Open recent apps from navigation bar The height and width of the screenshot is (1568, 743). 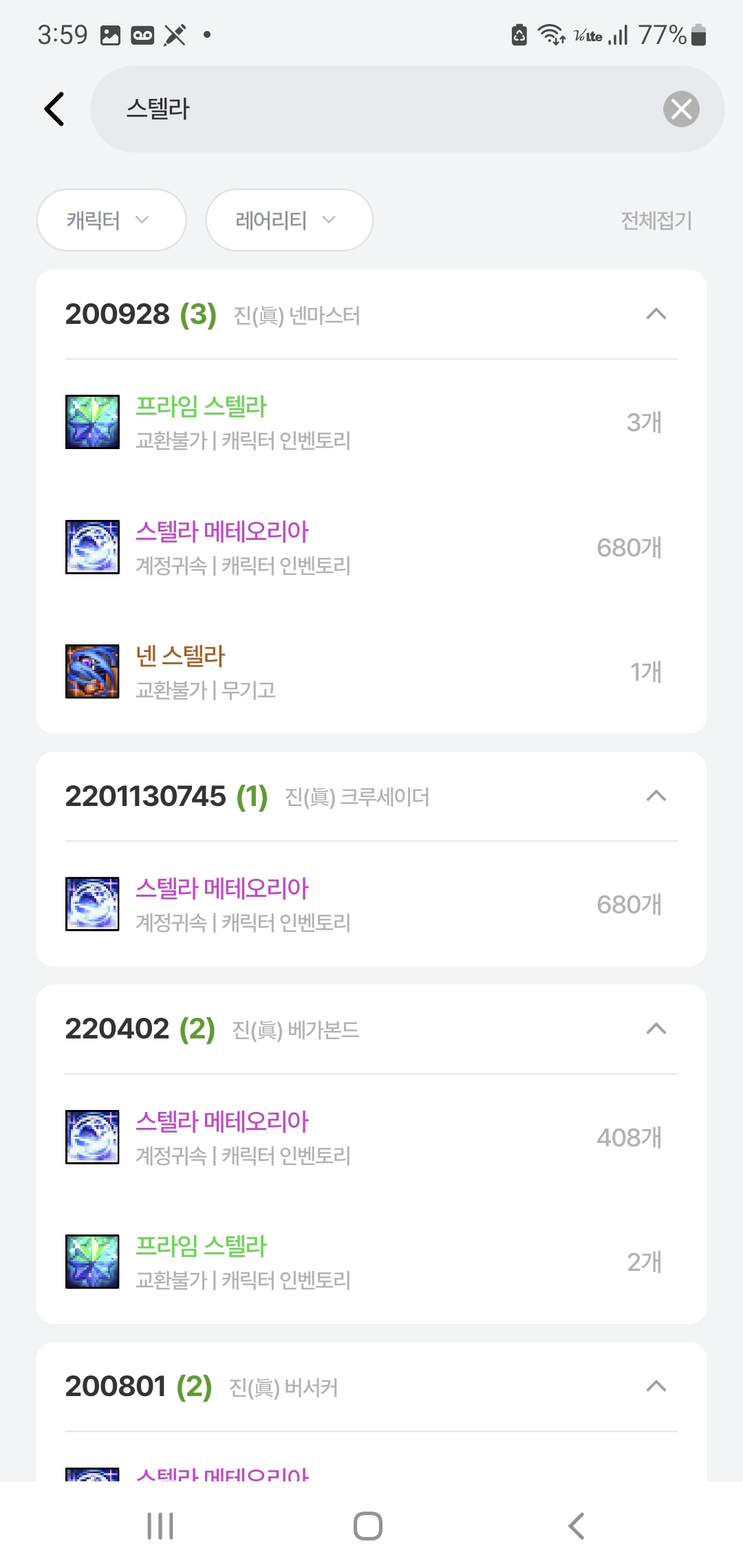coord(160,1526)
